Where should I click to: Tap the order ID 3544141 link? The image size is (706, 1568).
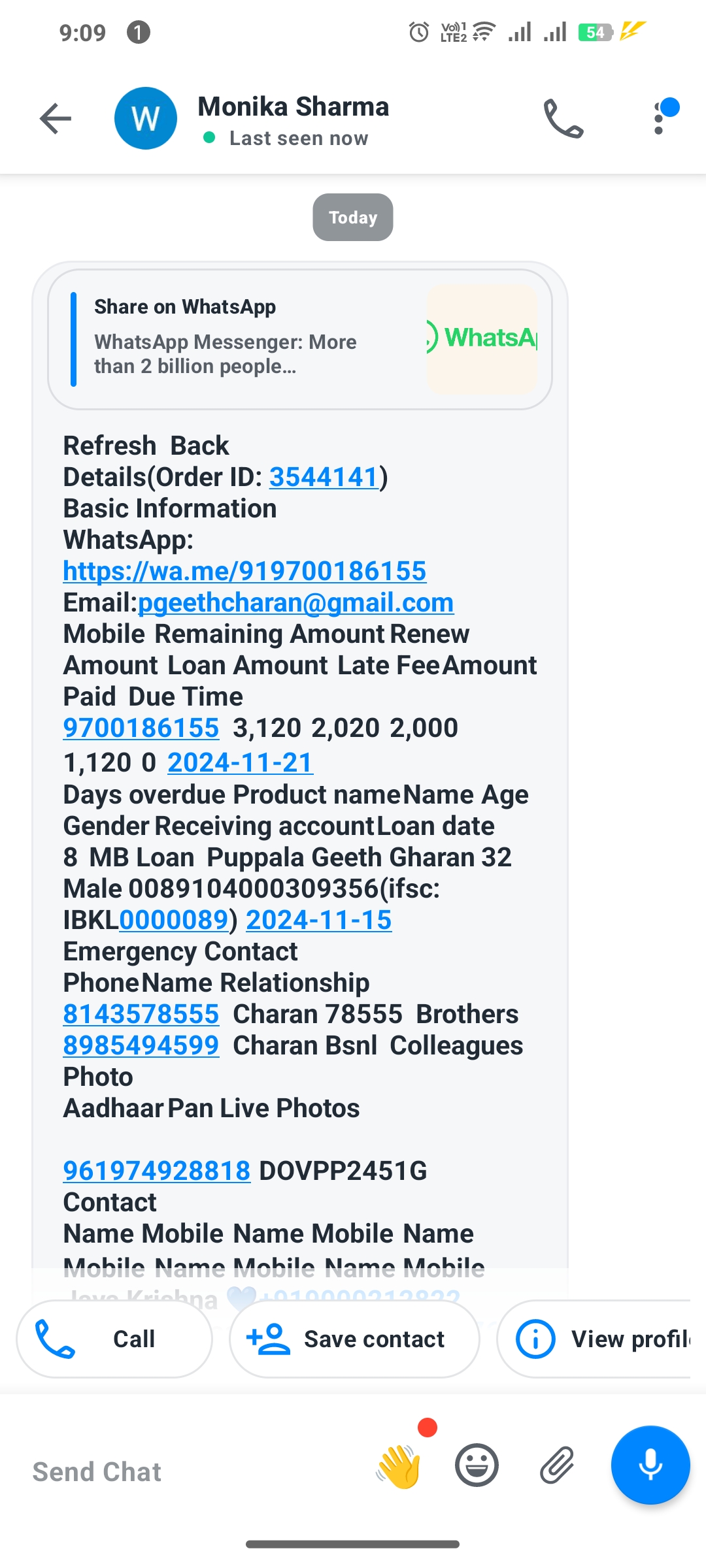(x=324, y=478)
